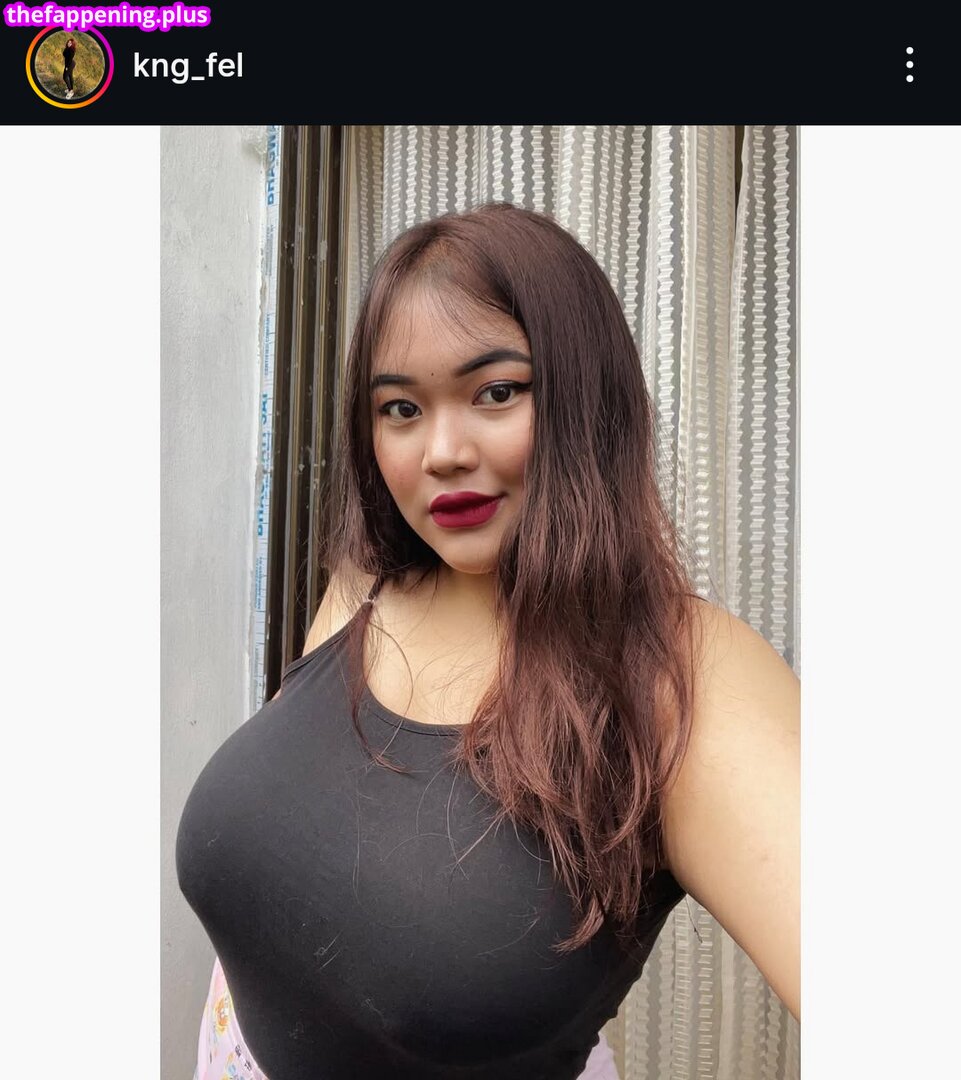961x1080 pixels.
Task: Click the profile thumbnail beside the username
Action: pos(68,66)
